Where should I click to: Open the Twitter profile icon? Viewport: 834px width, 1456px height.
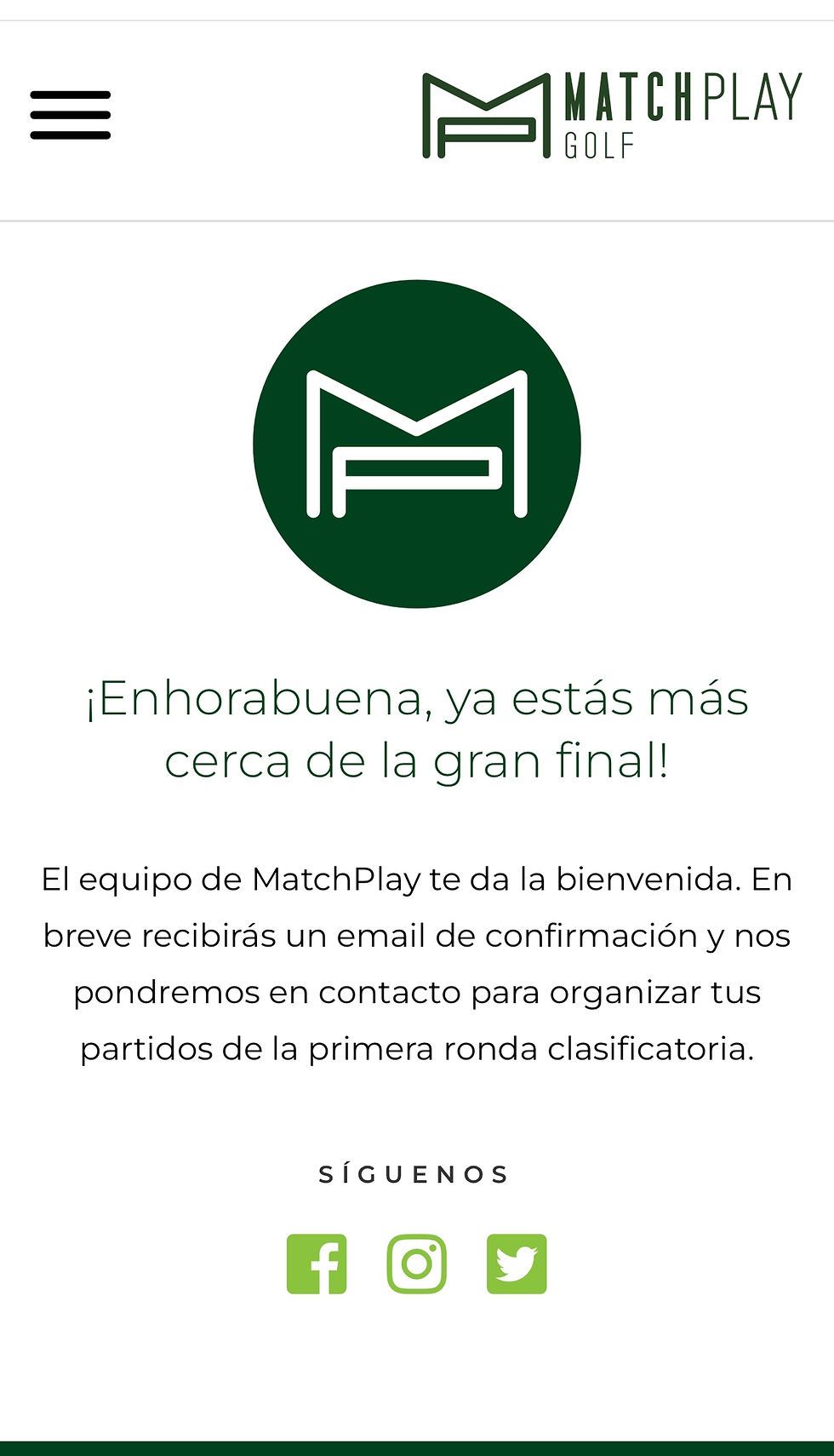tap(517, 1264)
